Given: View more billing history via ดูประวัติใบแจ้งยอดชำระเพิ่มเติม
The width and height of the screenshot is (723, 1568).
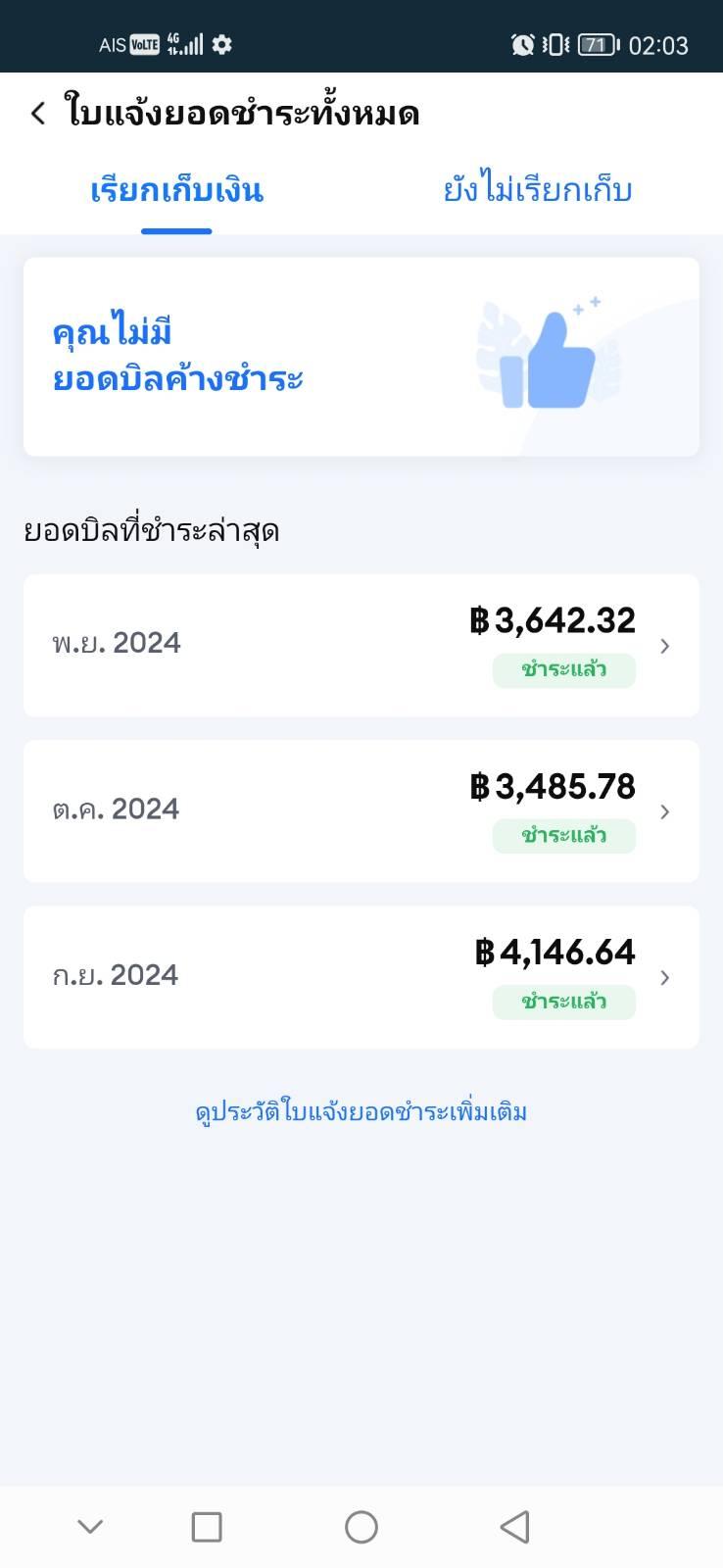Looking at the screenshot, I should tap(361, 1112).
